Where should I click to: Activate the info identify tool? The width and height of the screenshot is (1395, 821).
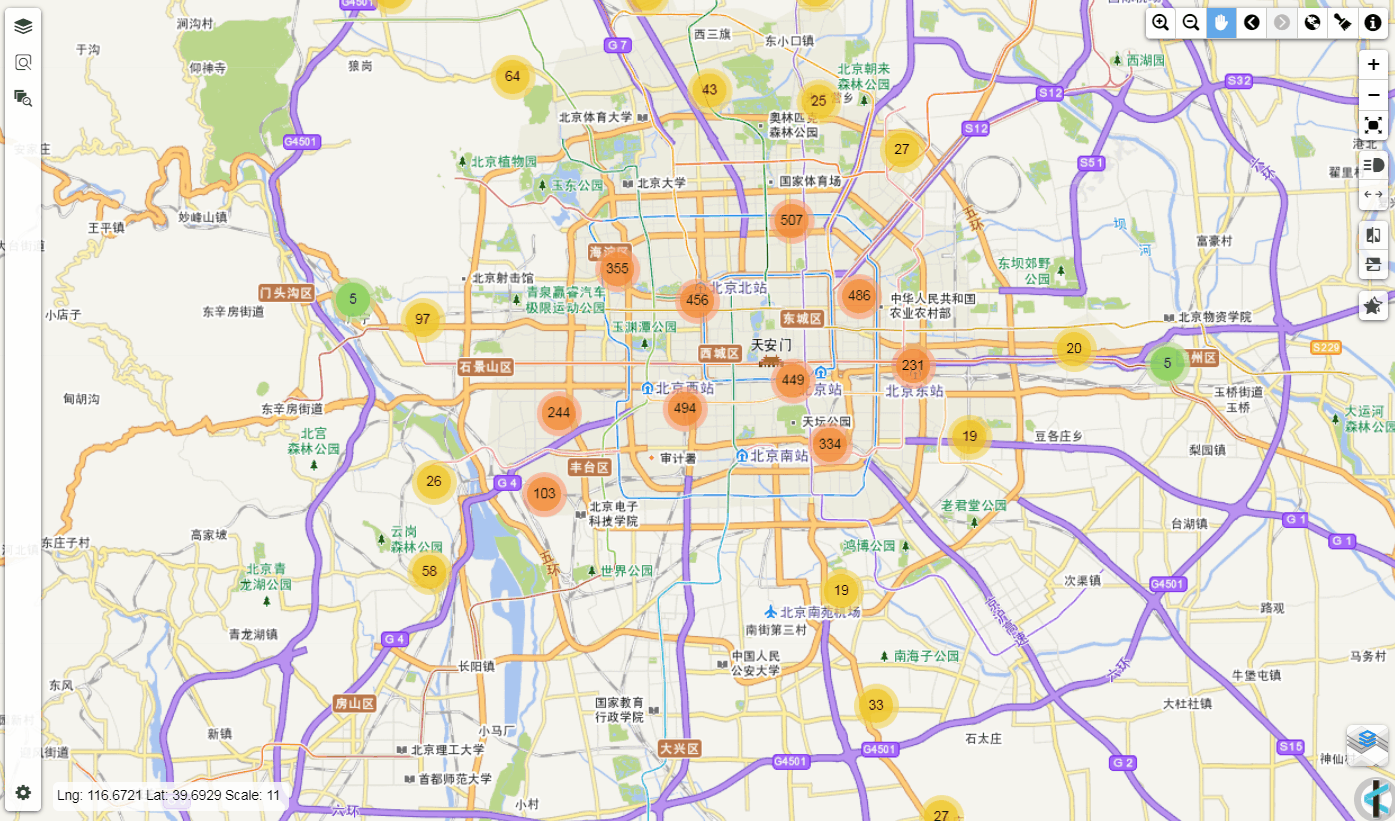(1374, 22)
